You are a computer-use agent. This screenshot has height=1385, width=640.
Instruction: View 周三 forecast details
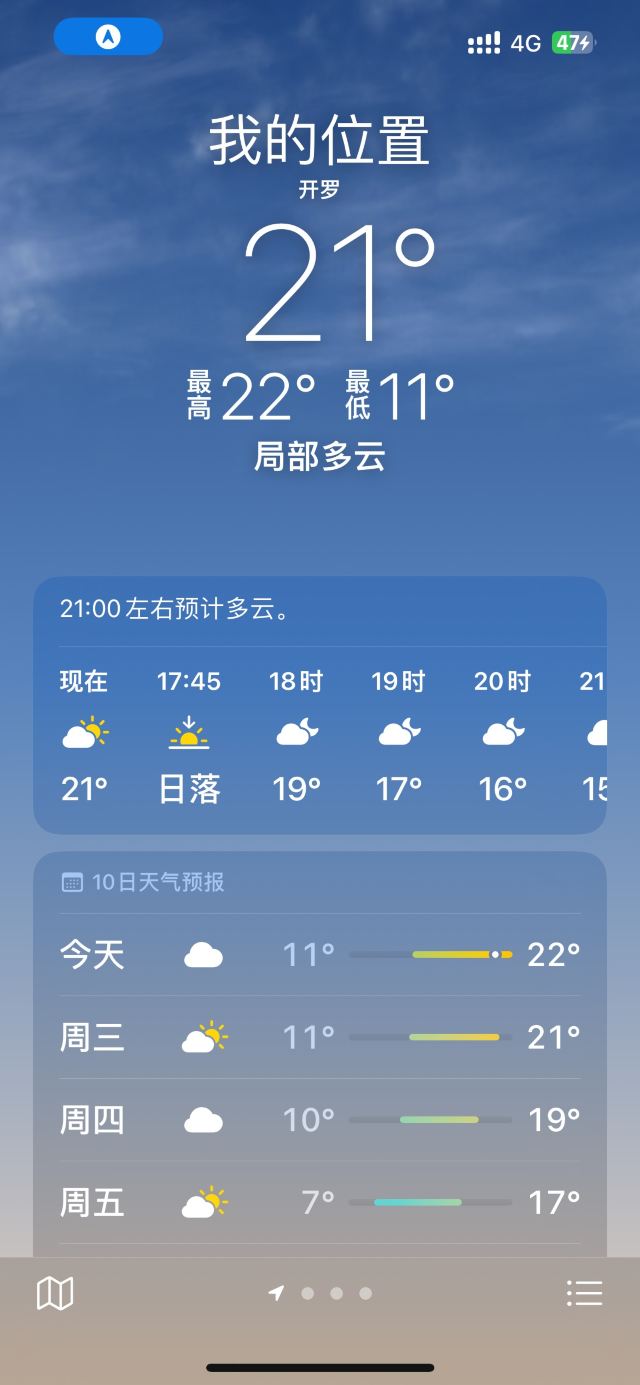point(320,1037)
